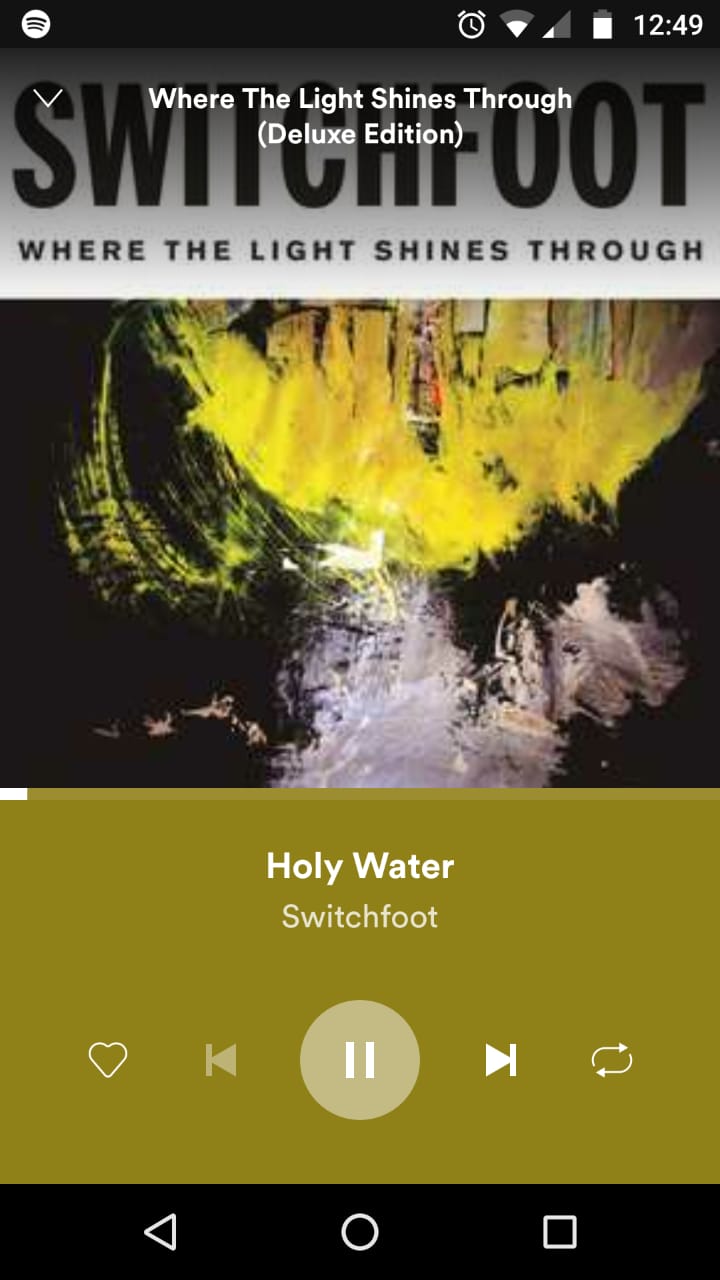Go to the previous track
This screenshot has width=720, height=1280.
[x=221, y=1060]
